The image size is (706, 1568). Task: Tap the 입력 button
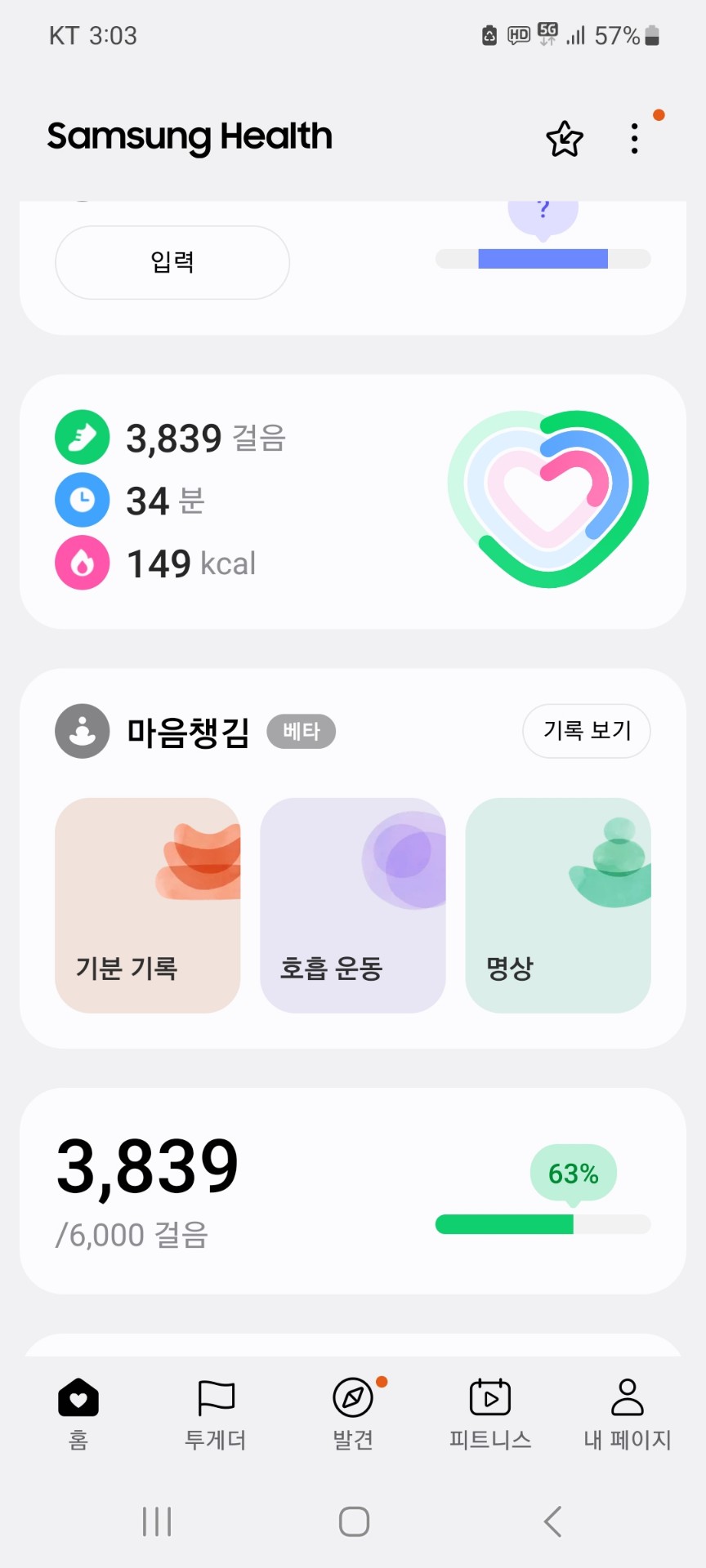(x=172, y=262)
